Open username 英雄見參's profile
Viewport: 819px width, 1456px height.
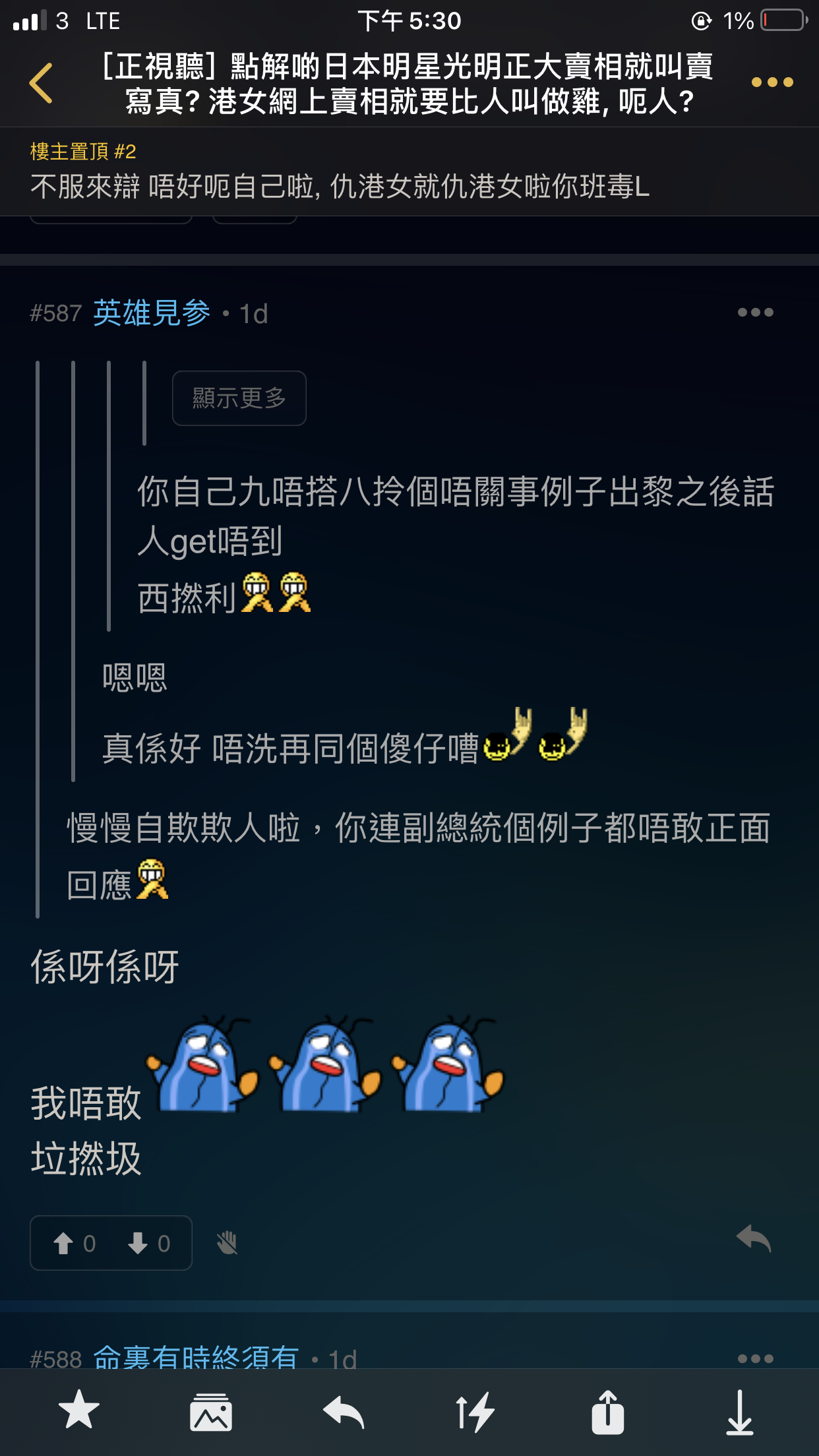click(152, 313)
